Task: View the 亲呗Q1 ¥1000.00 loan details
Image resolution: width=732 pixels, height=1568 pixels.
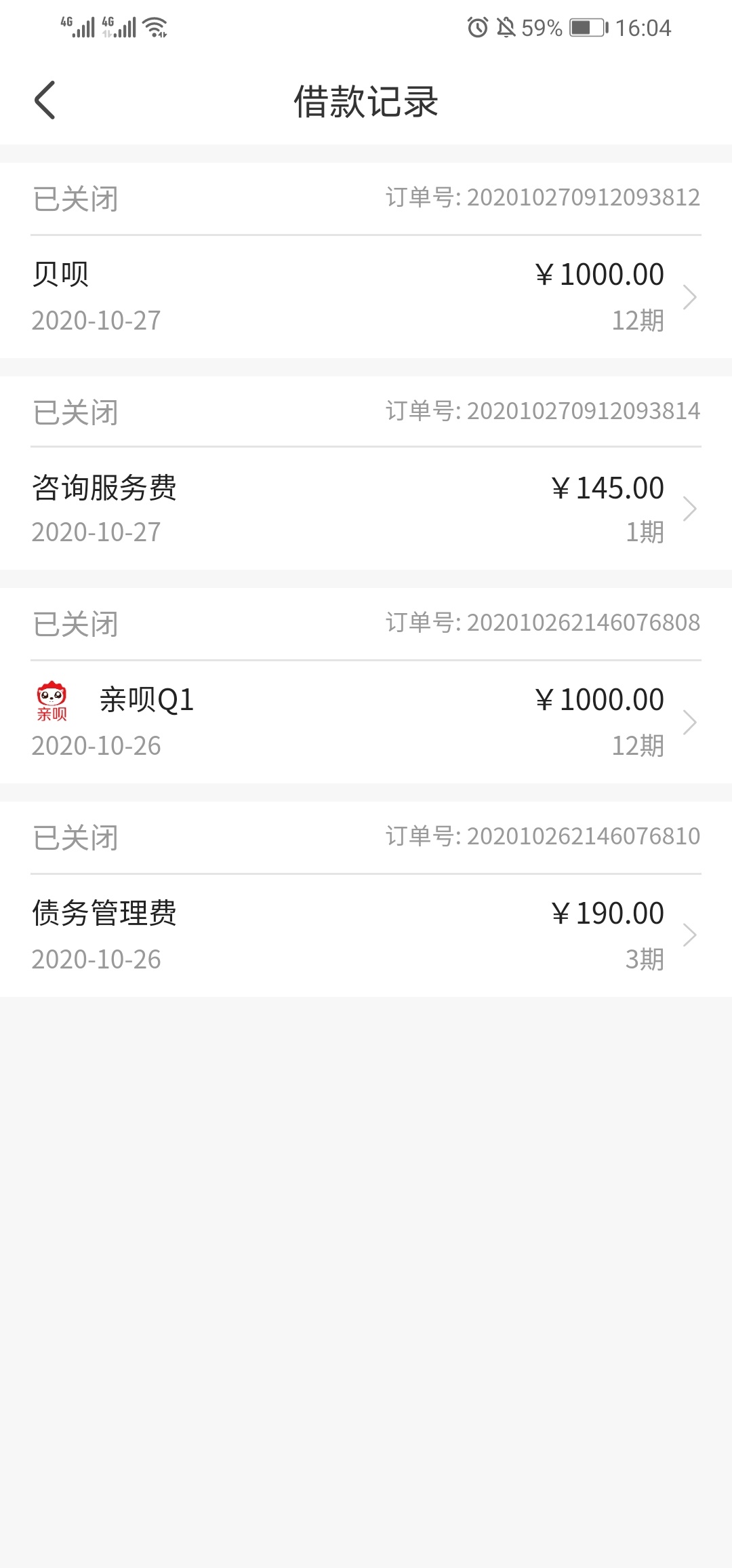Action: pyautogui.click(x=366, y=722)
